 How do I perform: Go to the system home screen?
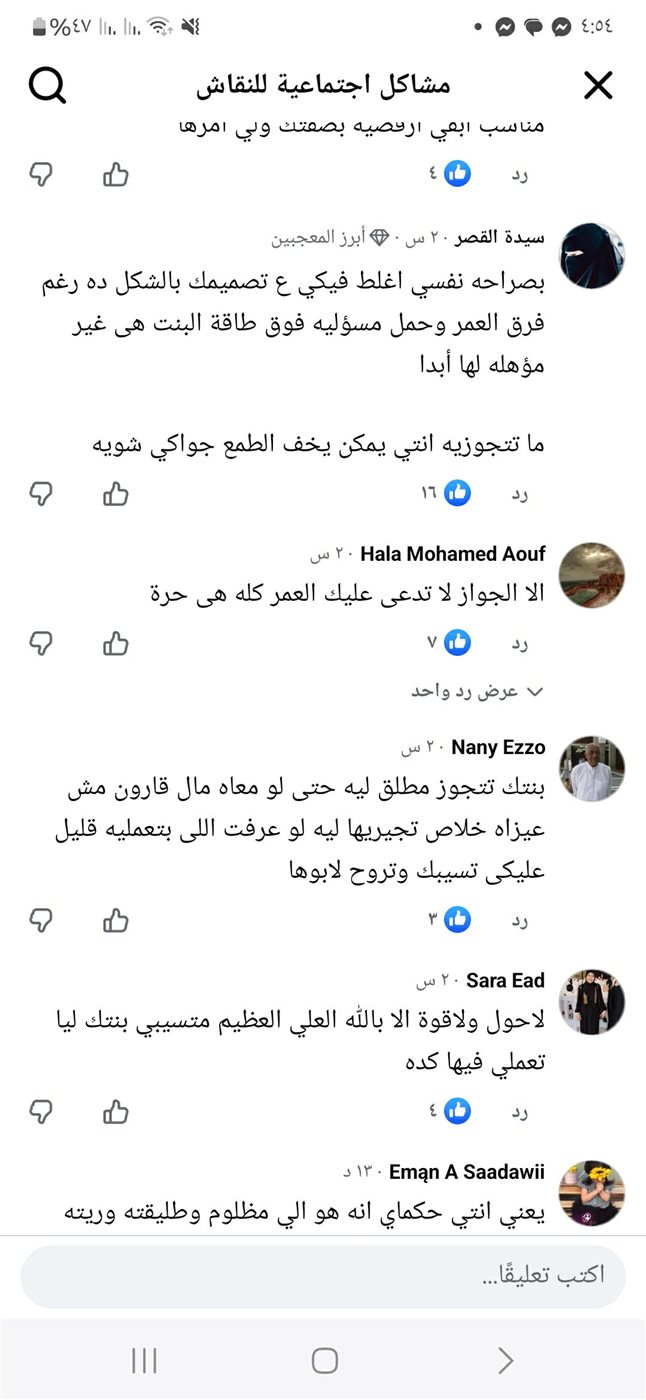coord(324,1360)
